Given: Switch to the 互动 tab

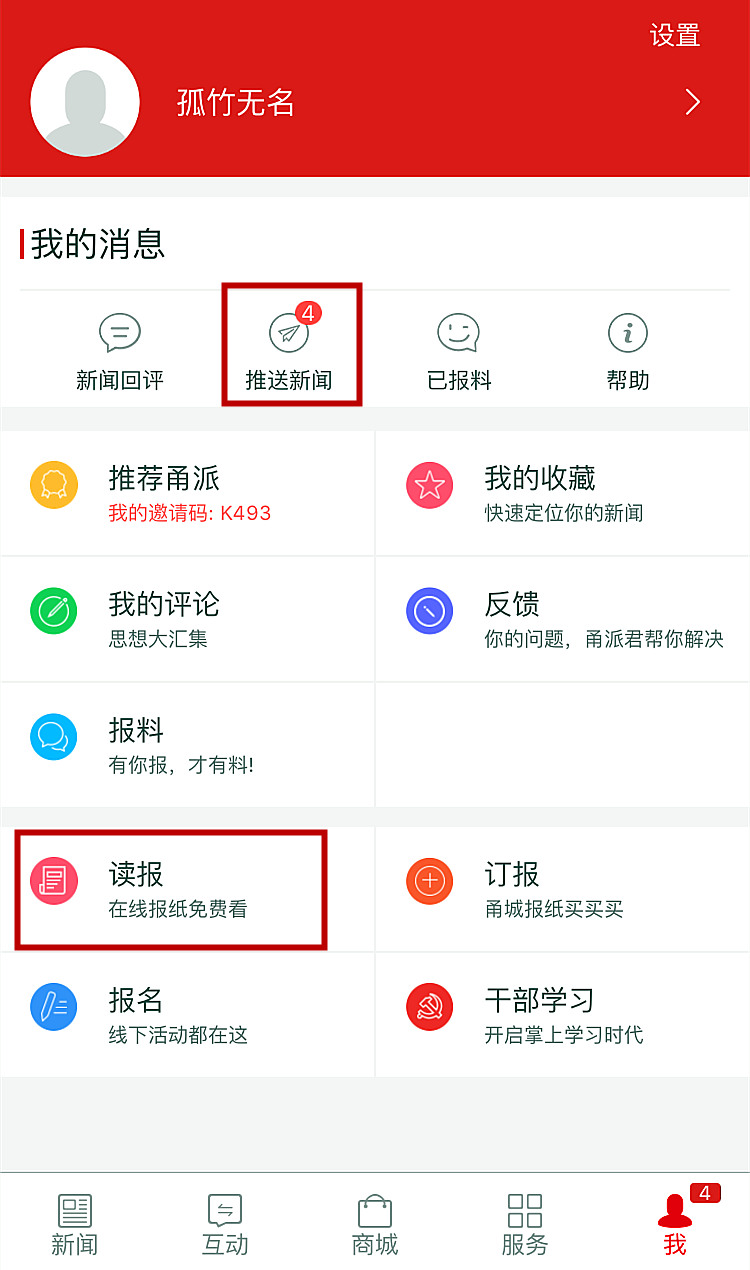Looking at the screenshot, I should tap(225, 1220).
